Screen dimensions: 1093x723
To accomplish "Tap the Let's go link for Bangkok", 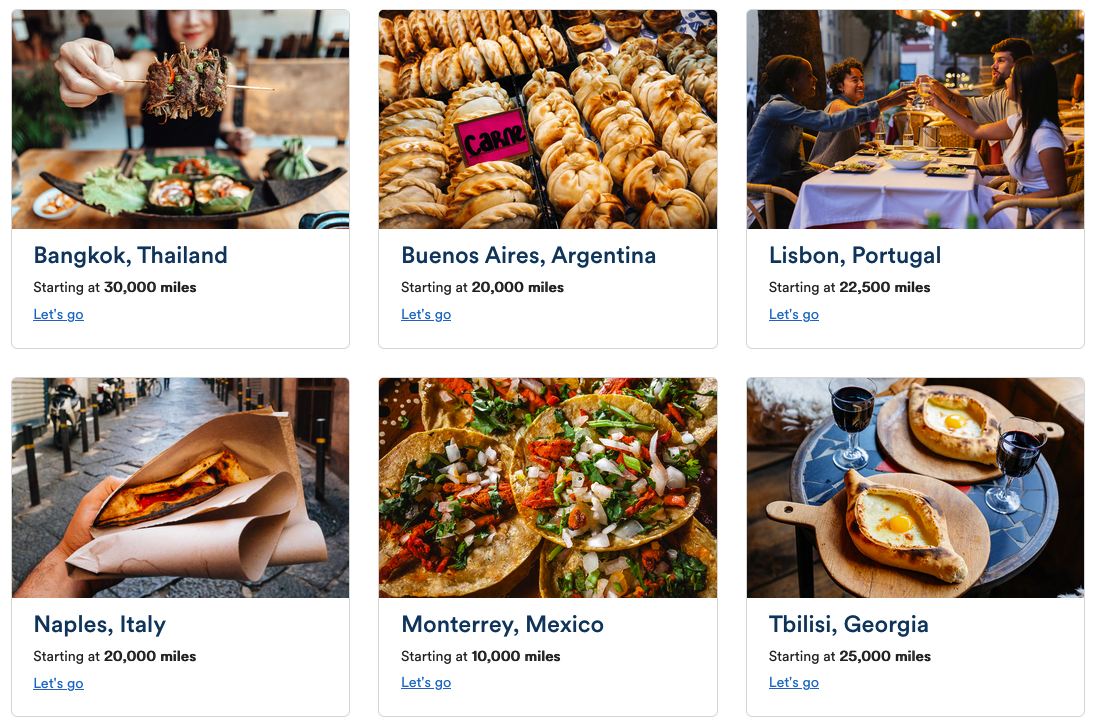I will pos(58,315).
